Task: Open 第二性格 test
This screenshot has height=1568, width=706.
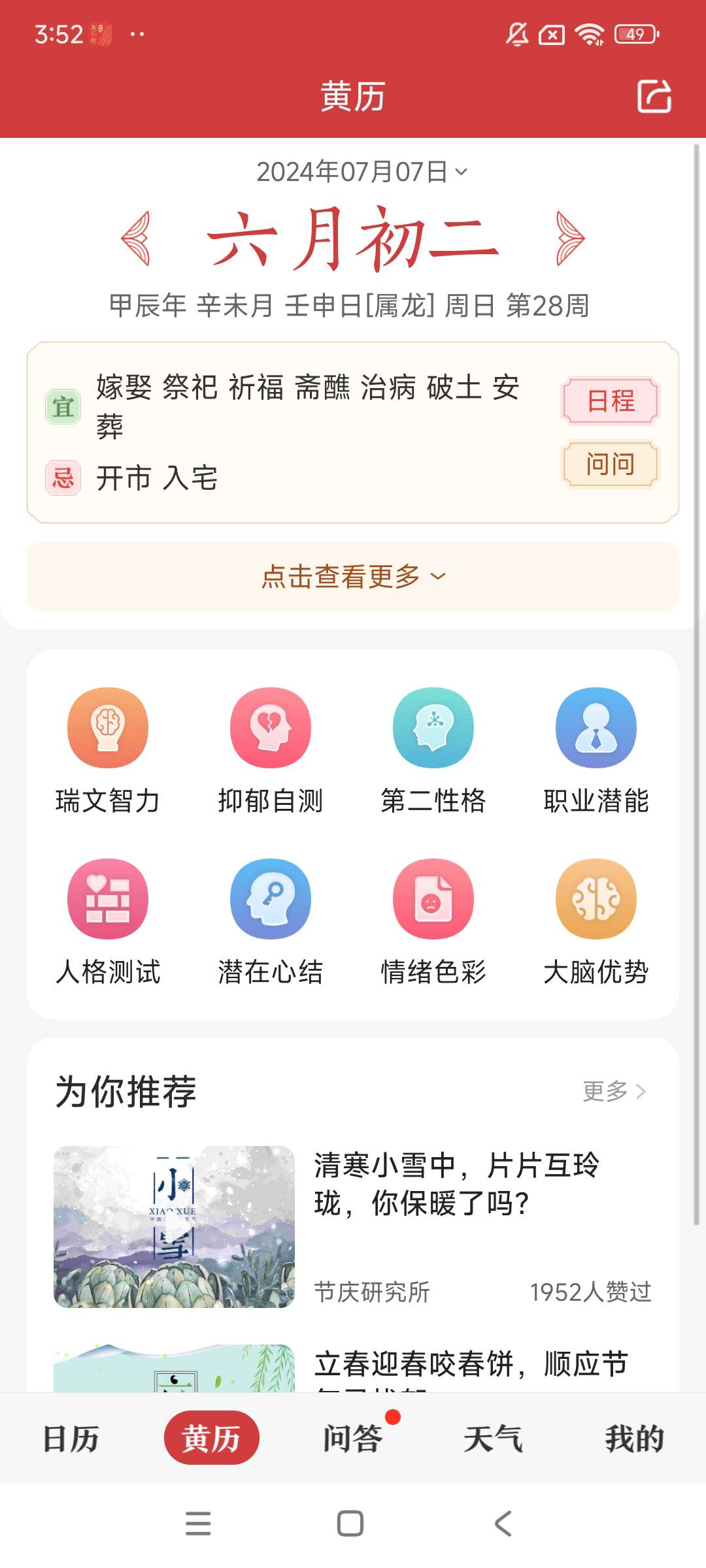Action: pyautogui.click(x=433, y=750)
